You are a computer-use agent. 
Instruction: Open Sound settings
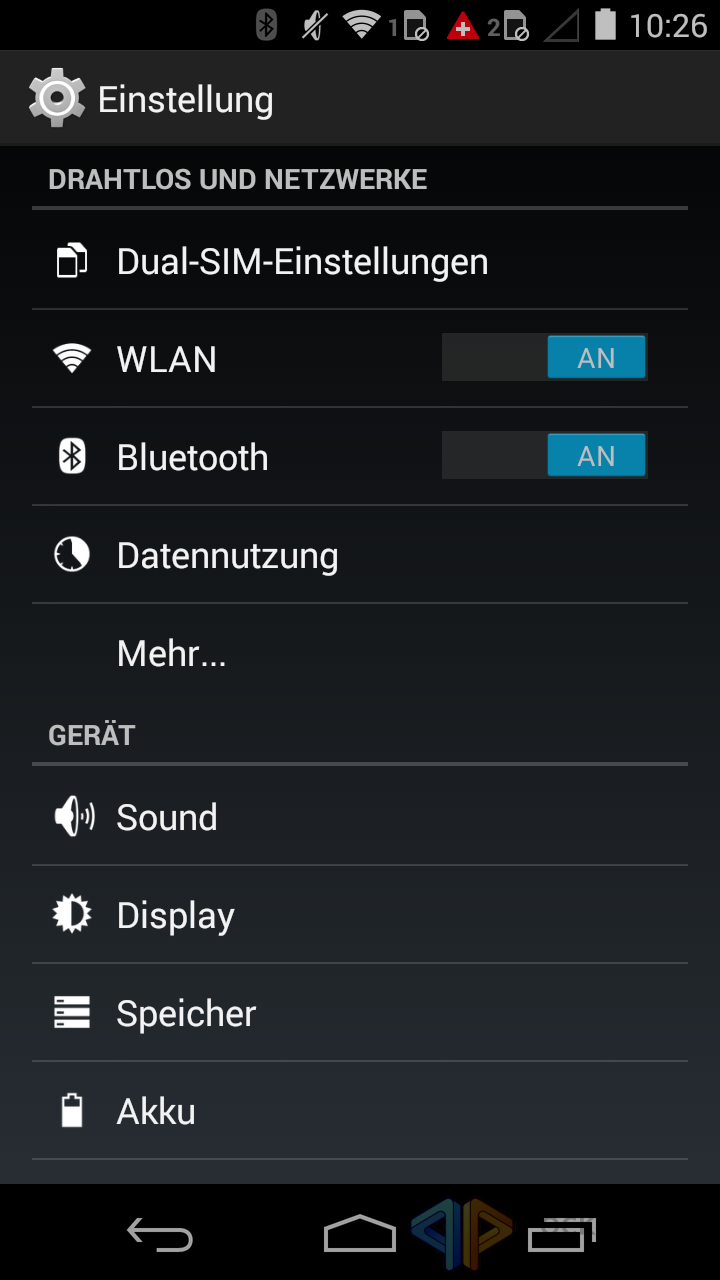pyautogui.click(x=167, y=817)
